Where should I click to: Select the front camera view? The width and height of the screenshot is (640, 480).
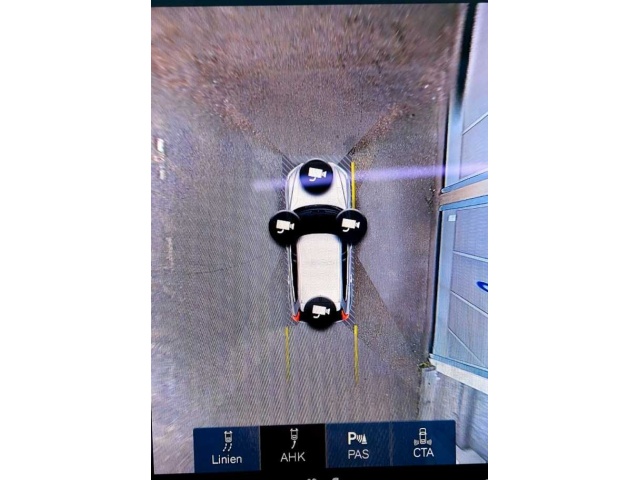(x=317, y=175)
